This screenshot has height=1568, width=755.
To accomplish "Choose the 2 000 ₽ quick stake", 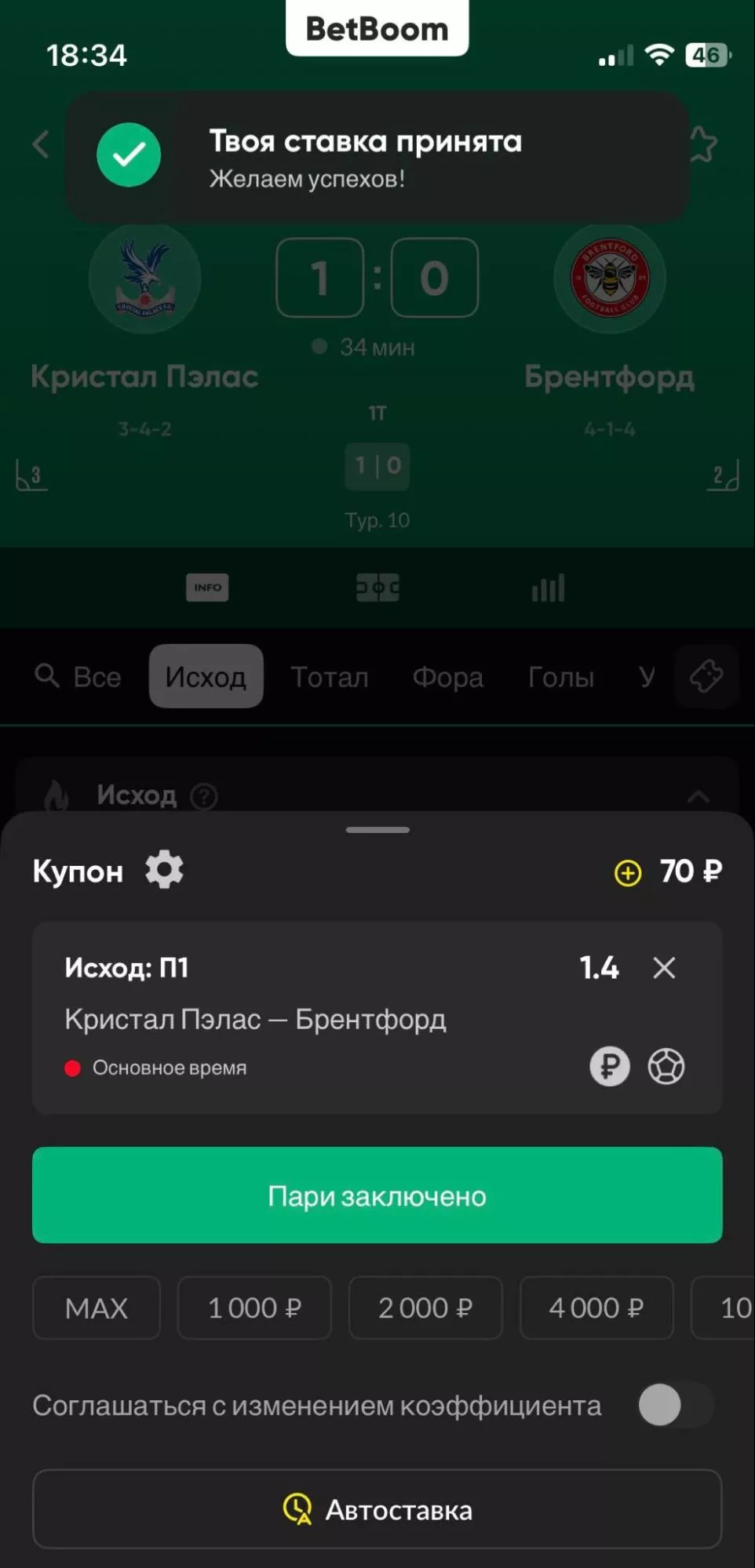I will point(425,1308).
